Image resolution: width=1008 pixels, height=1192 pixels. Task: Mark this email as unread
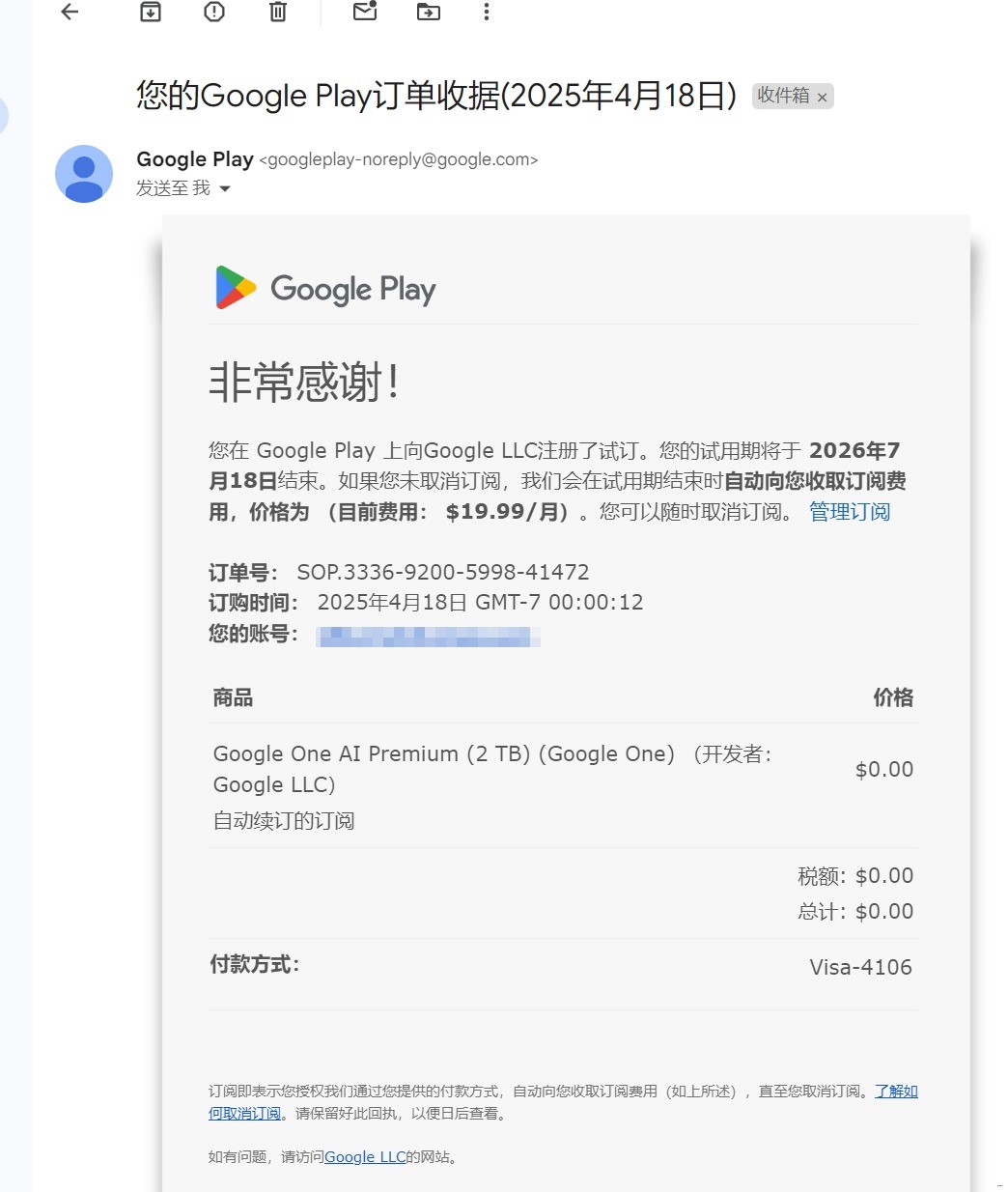point(365,12)
